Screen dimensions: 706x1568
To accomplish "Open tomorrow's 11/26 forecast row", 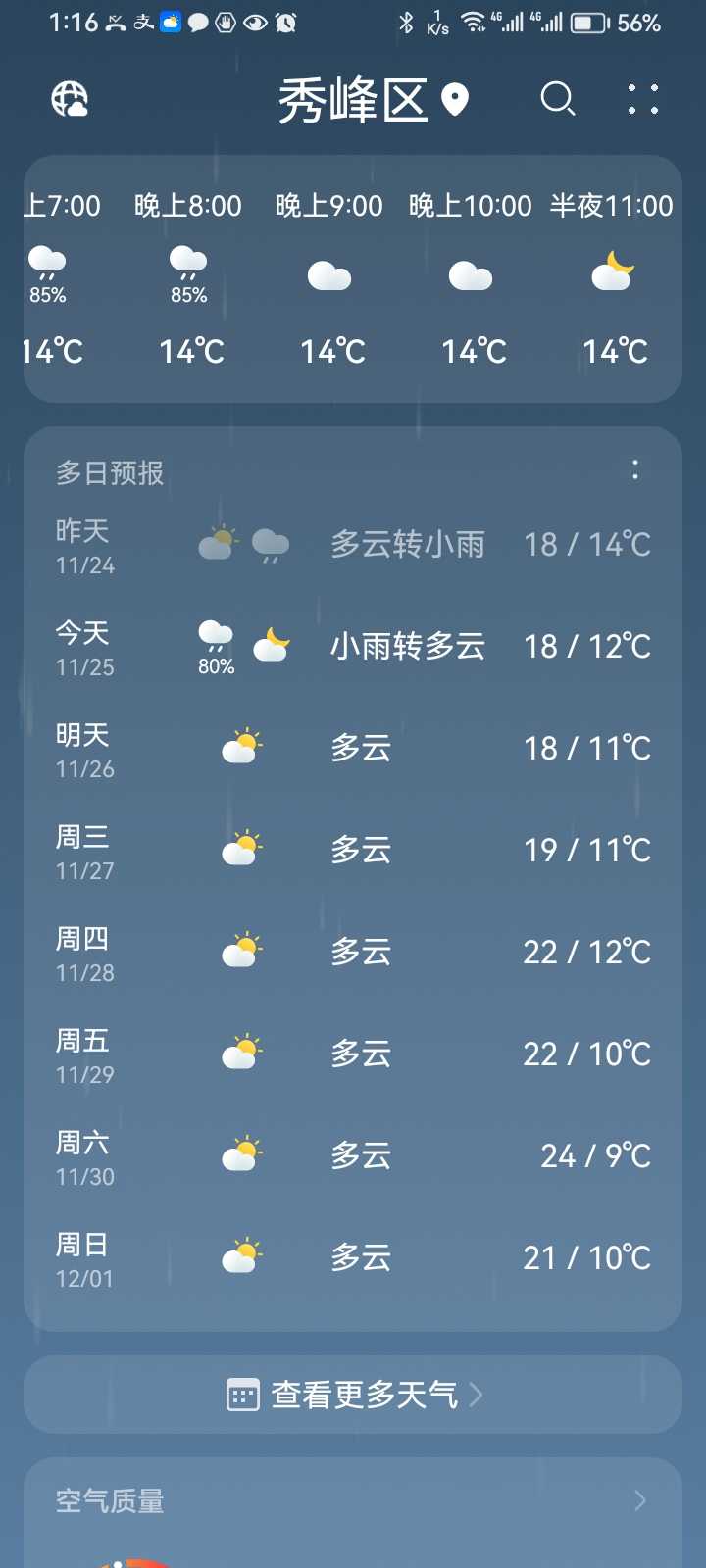I will (x=353, y=749).
